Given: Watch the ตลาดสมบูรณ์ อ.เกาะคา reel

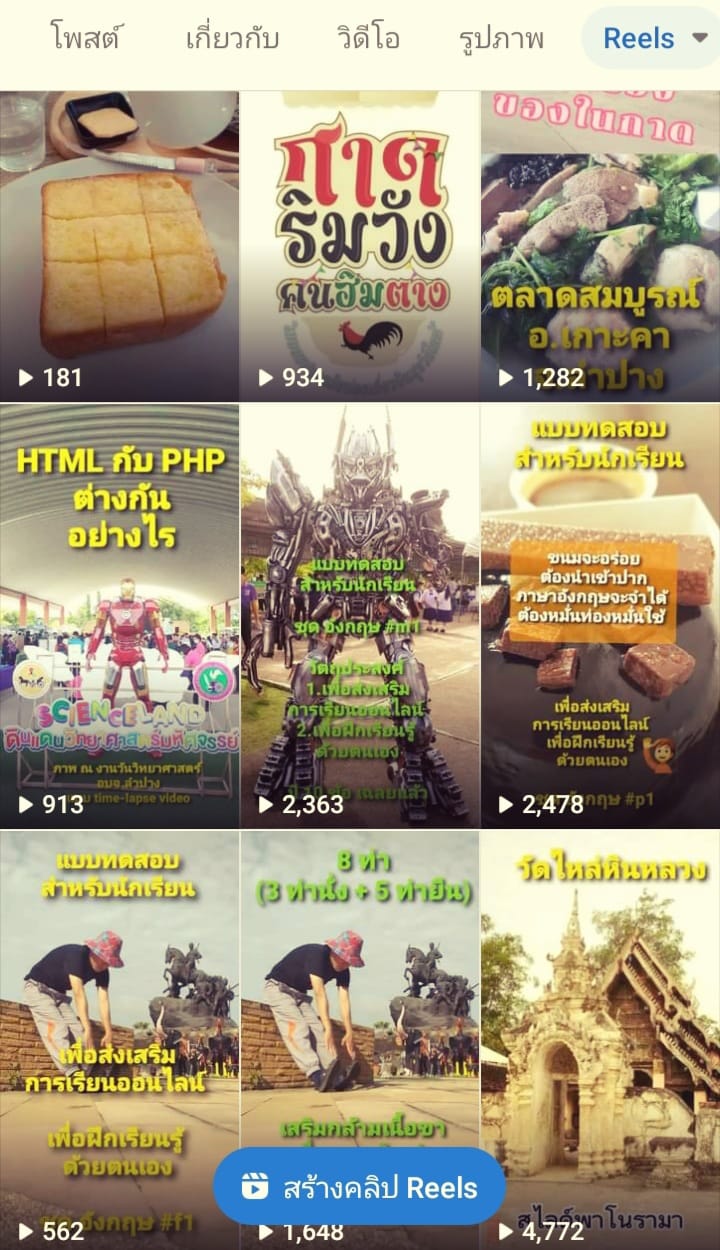Looking at the screenshot, I should (x=600, y=245).
